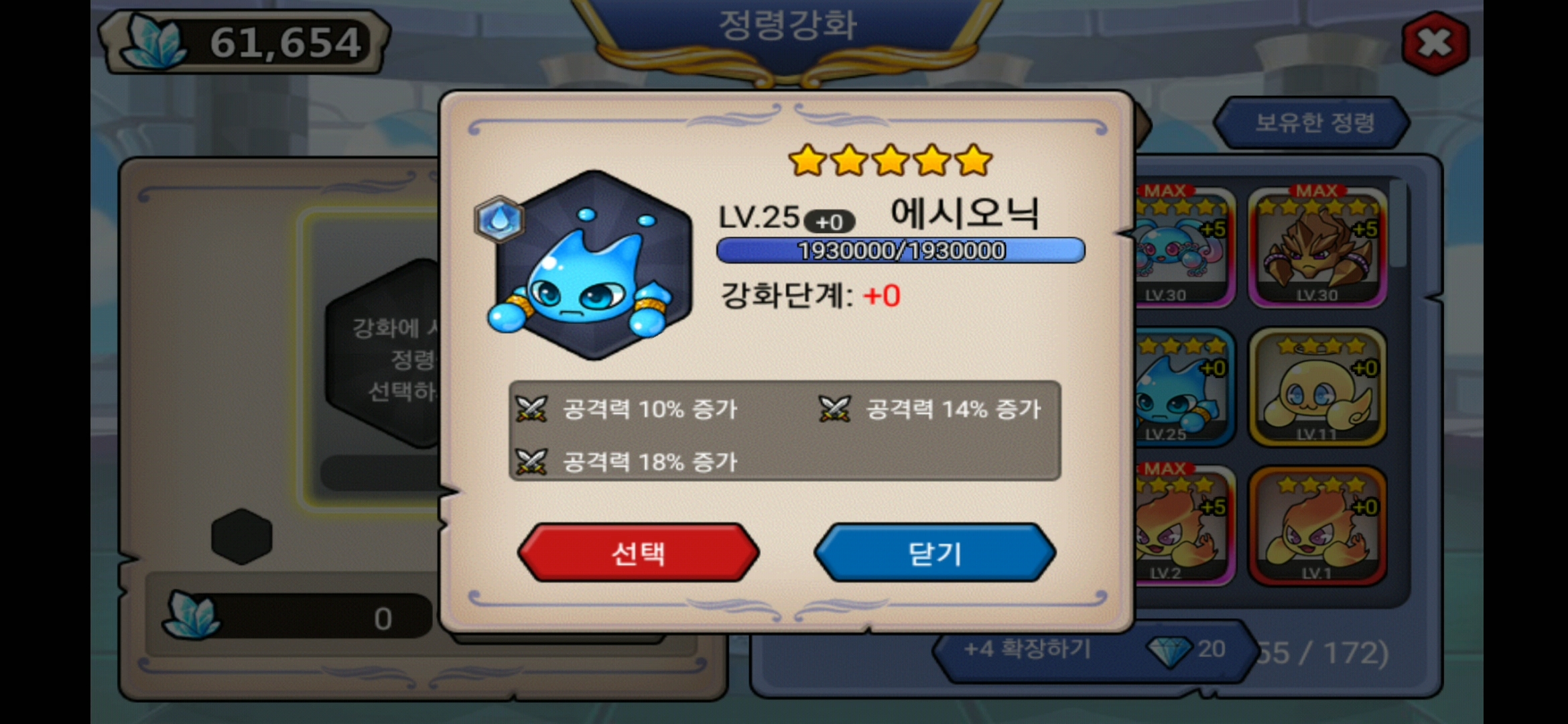The width and height of the screenshot is (1568, 724).
Task: Select the yellow LV.11 spirit
Action: coord(1317,389)
